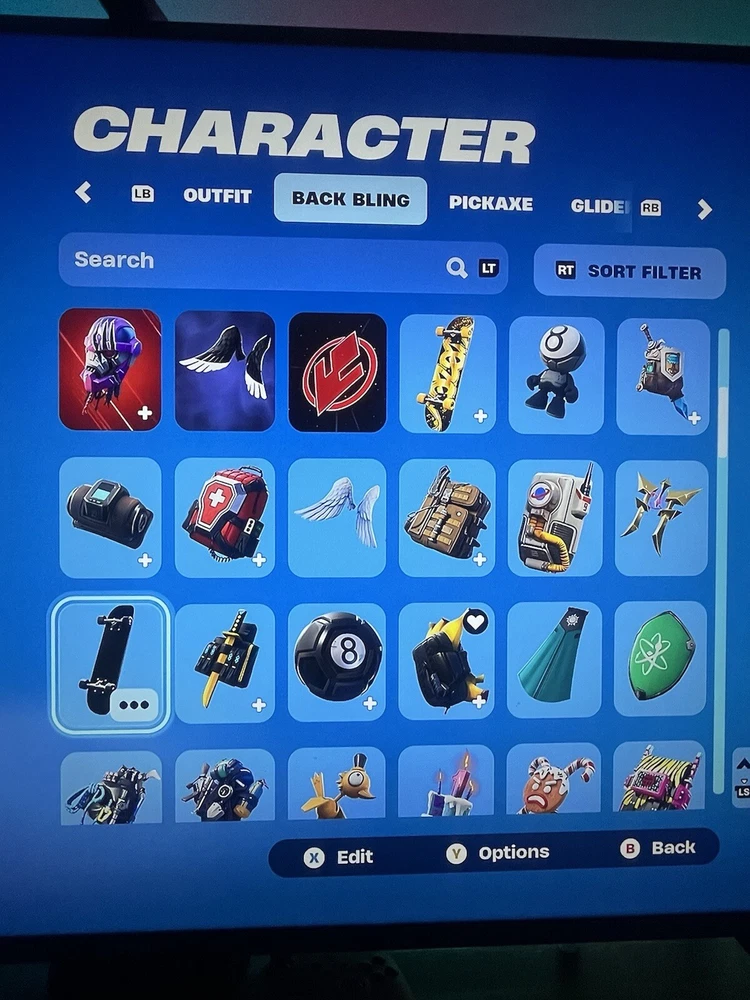Image resolution: width=750 pixels, height=1000 pixels.
Task: Select the yellow skateboard back bling
Action: coord(448,374)
